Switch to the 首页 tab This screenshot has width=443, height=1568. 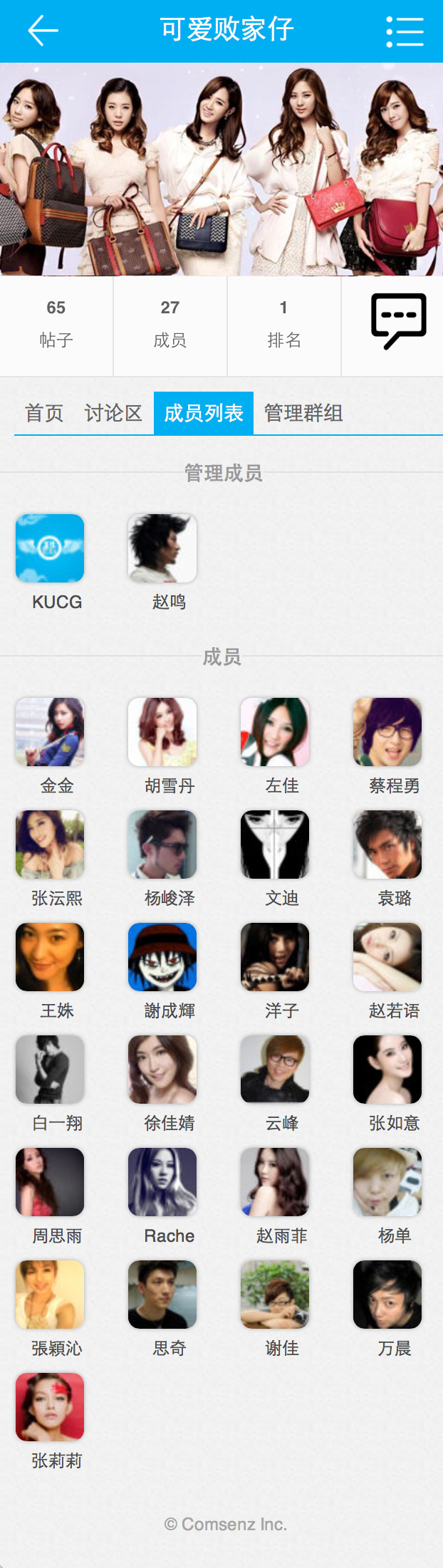(44, 413)
